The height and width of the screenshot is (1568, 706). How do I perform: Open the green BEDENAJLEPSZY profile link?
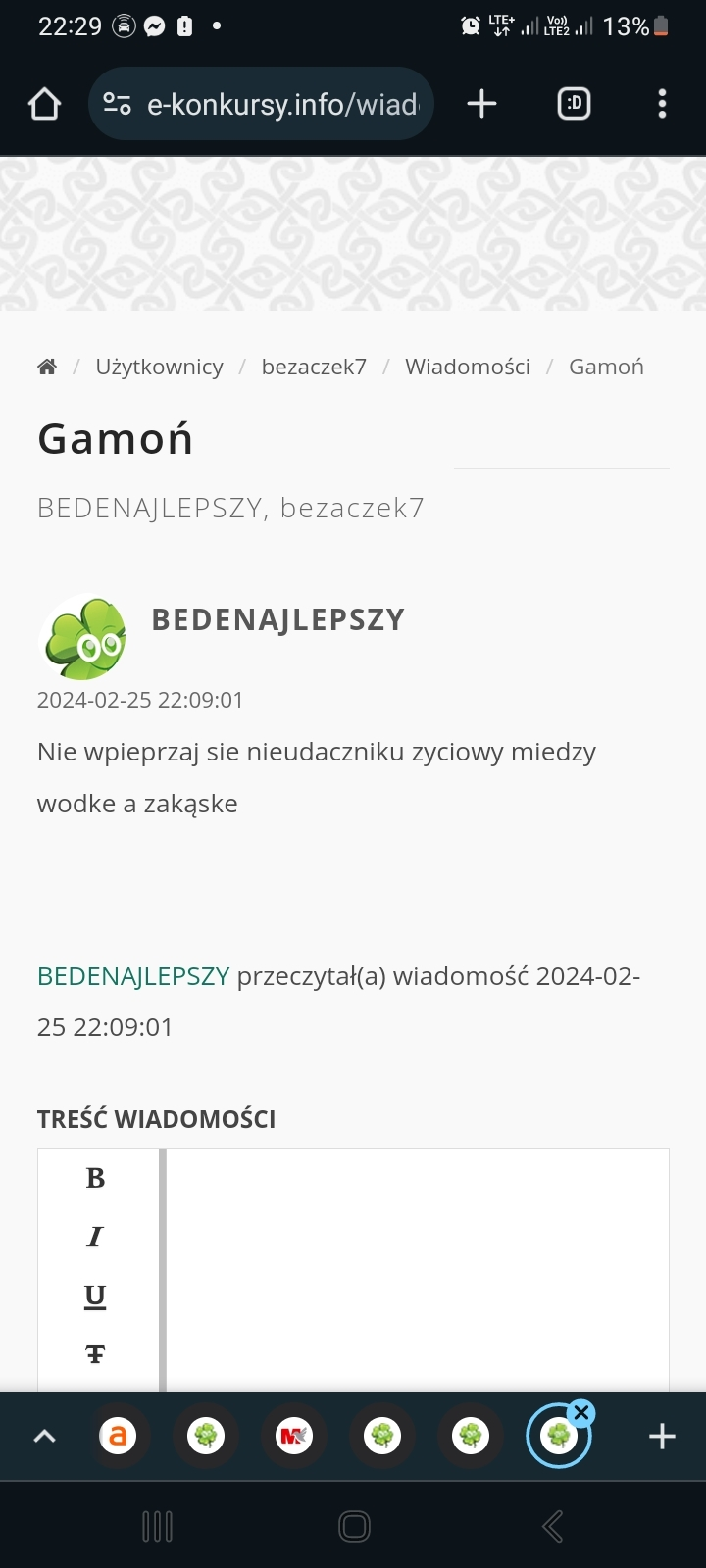(133, 976)
